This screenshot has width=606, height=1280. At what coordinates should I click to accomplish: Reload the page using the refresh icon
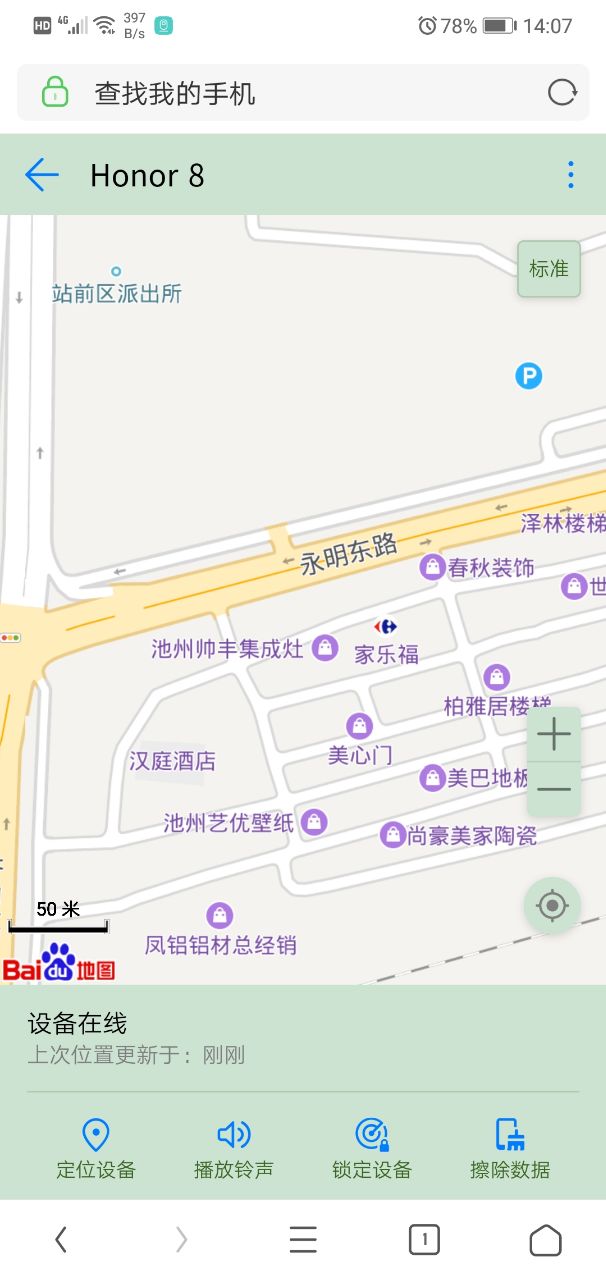(x=562, y=93)
